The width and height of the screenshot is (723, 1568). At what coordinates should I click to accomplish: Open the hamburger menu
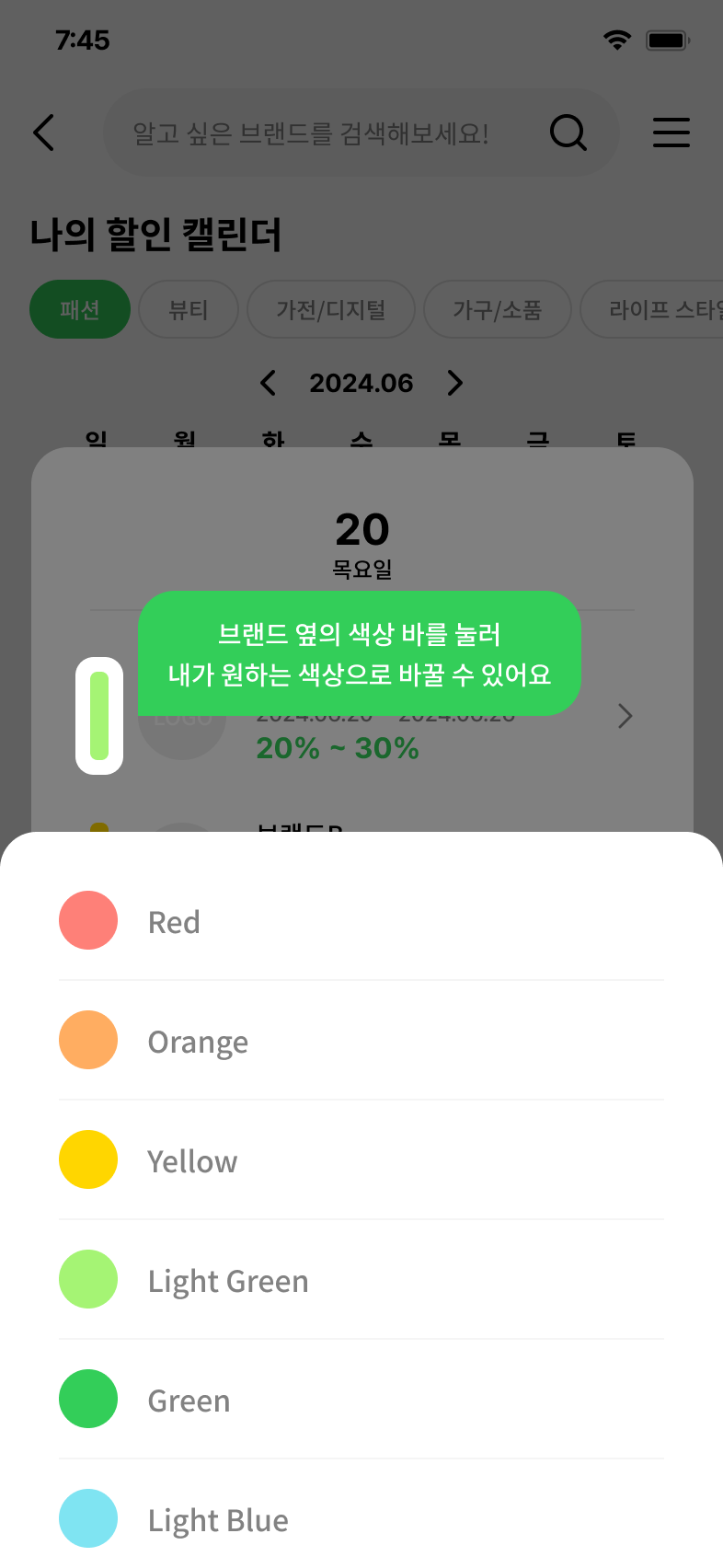coord(671,133)
